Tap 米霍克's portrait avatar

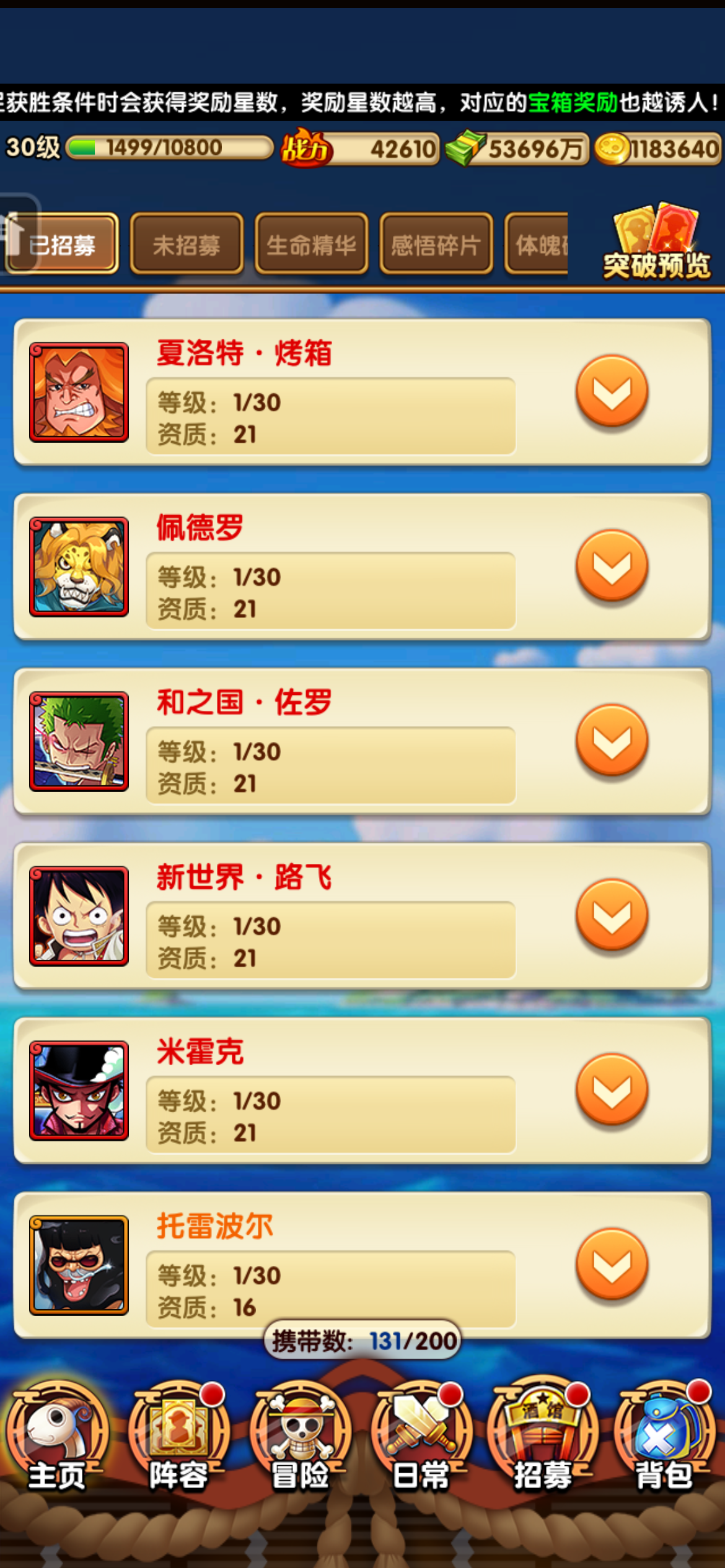pos(79,1090)
